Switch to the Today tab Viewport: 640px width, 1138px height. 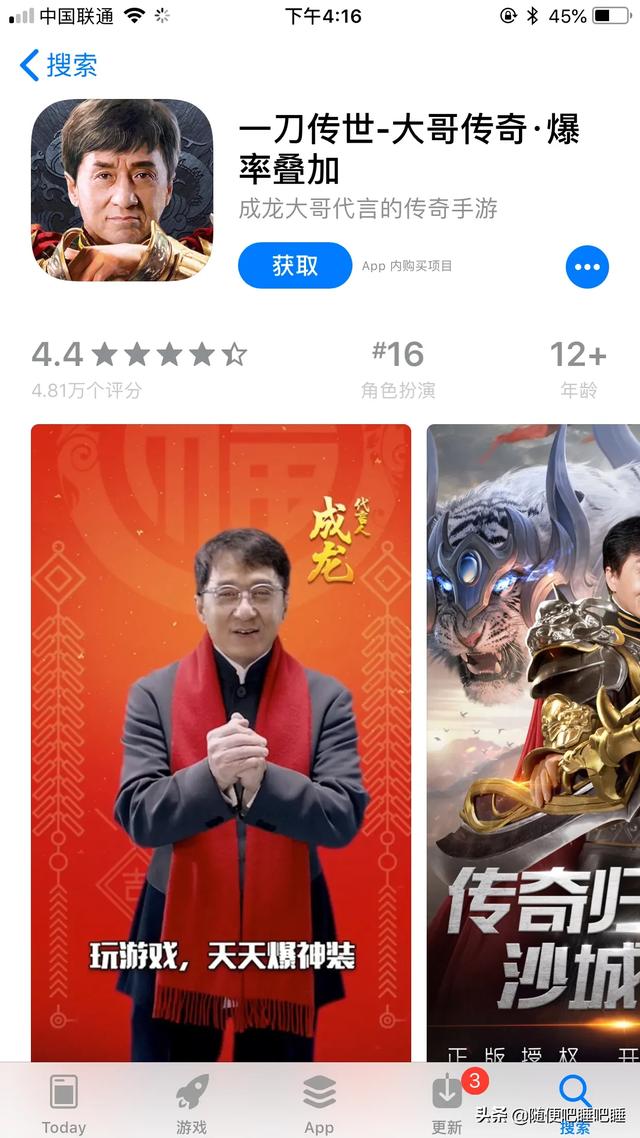pos(63,1102)
